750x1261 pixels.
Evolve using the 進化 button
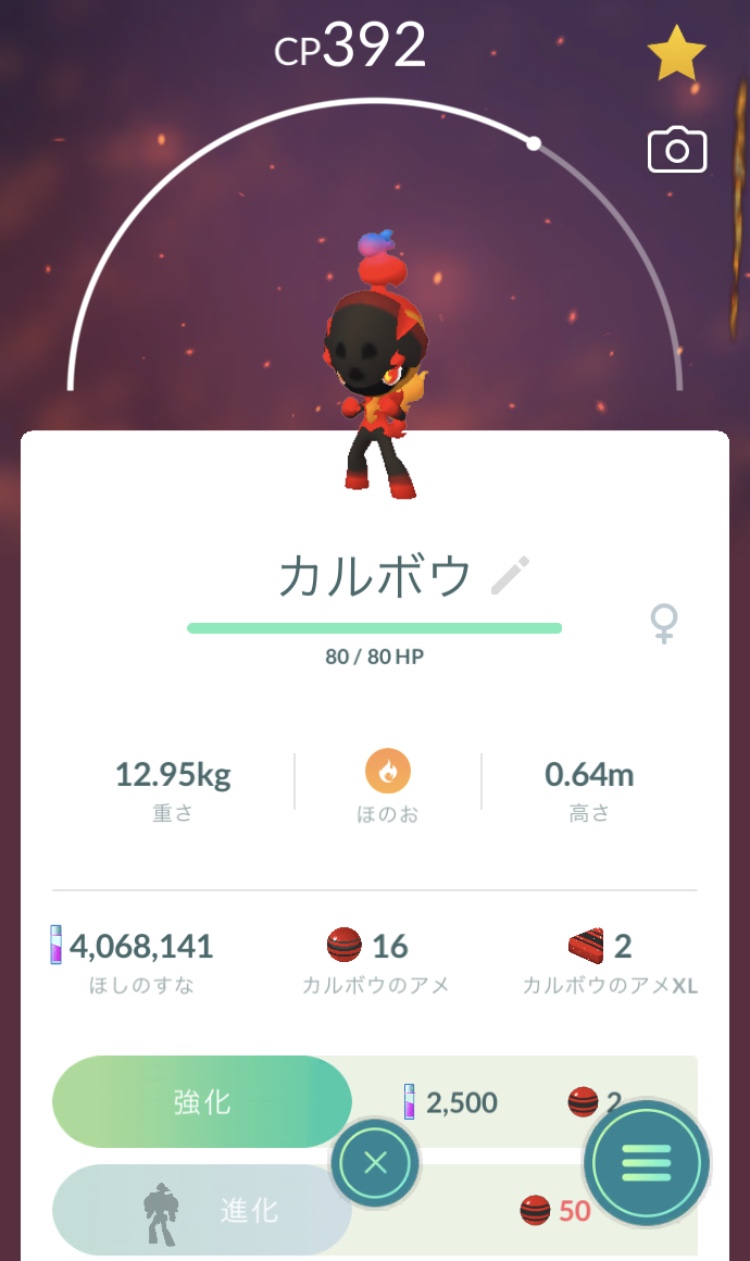point(201,1211)
